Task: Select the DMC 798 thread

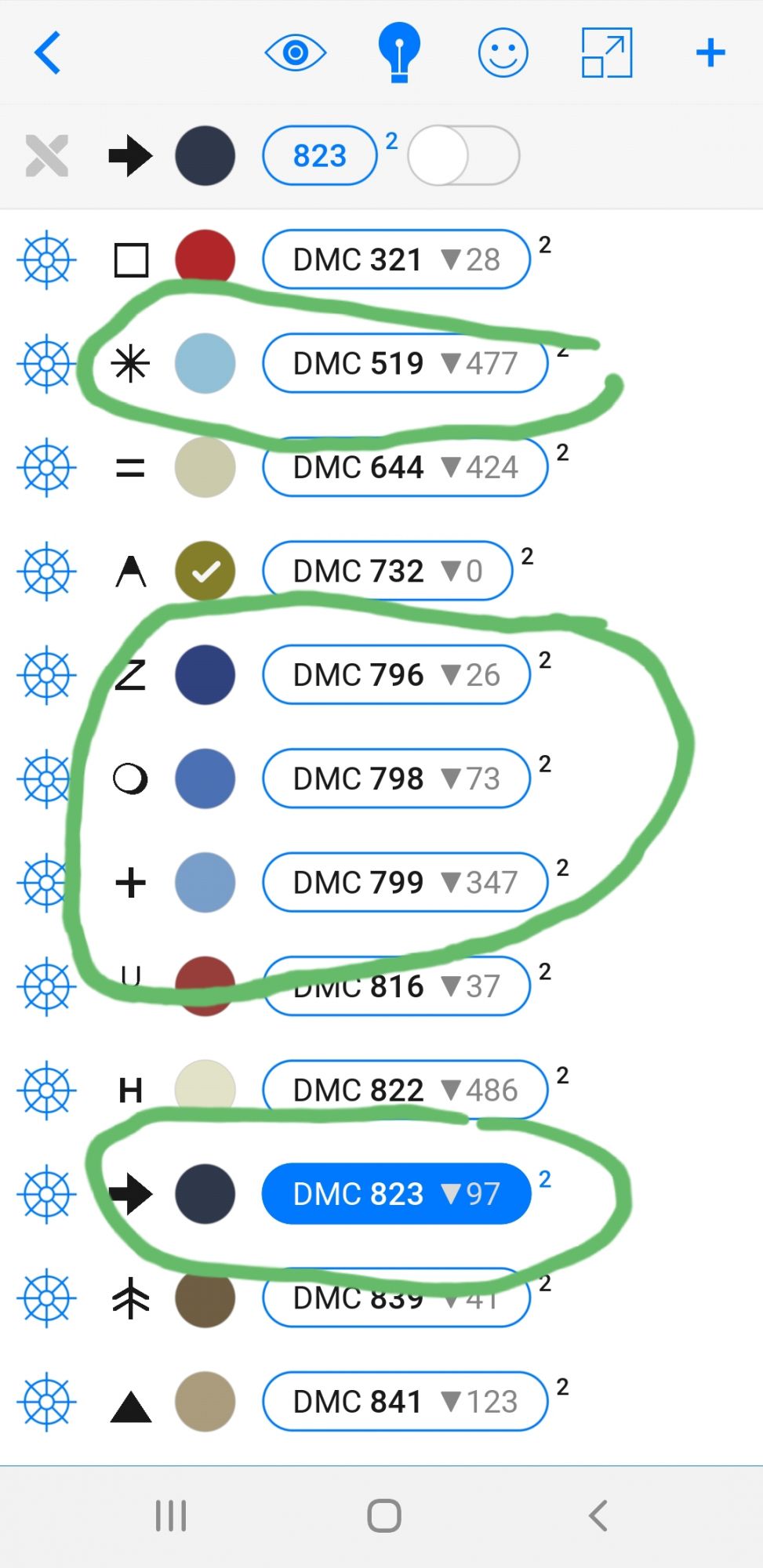Action: 396,779
